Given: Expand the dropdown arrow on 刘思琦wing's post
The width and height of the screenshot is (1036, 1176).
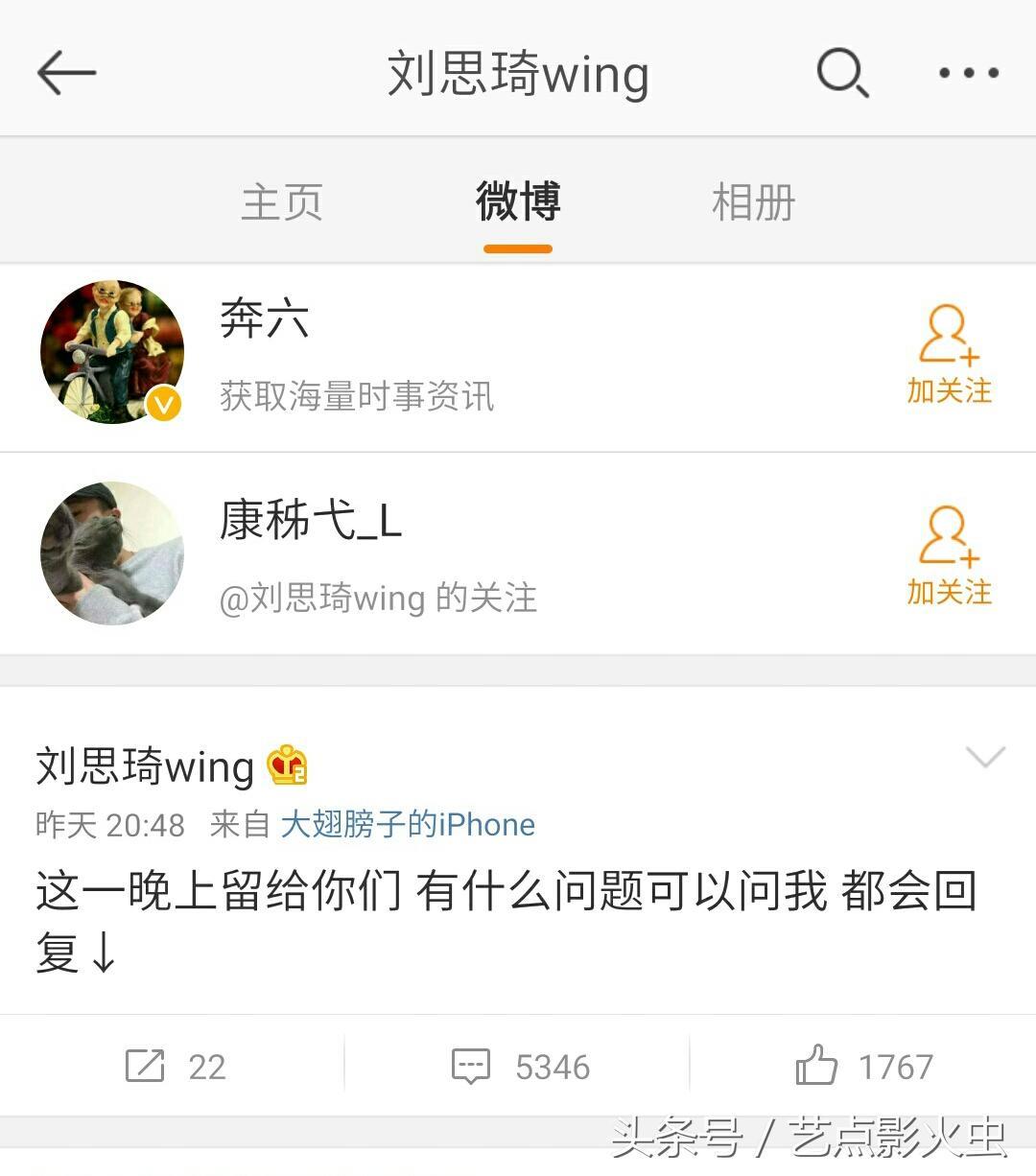Looking at the screenshot, I should (985, 758).
